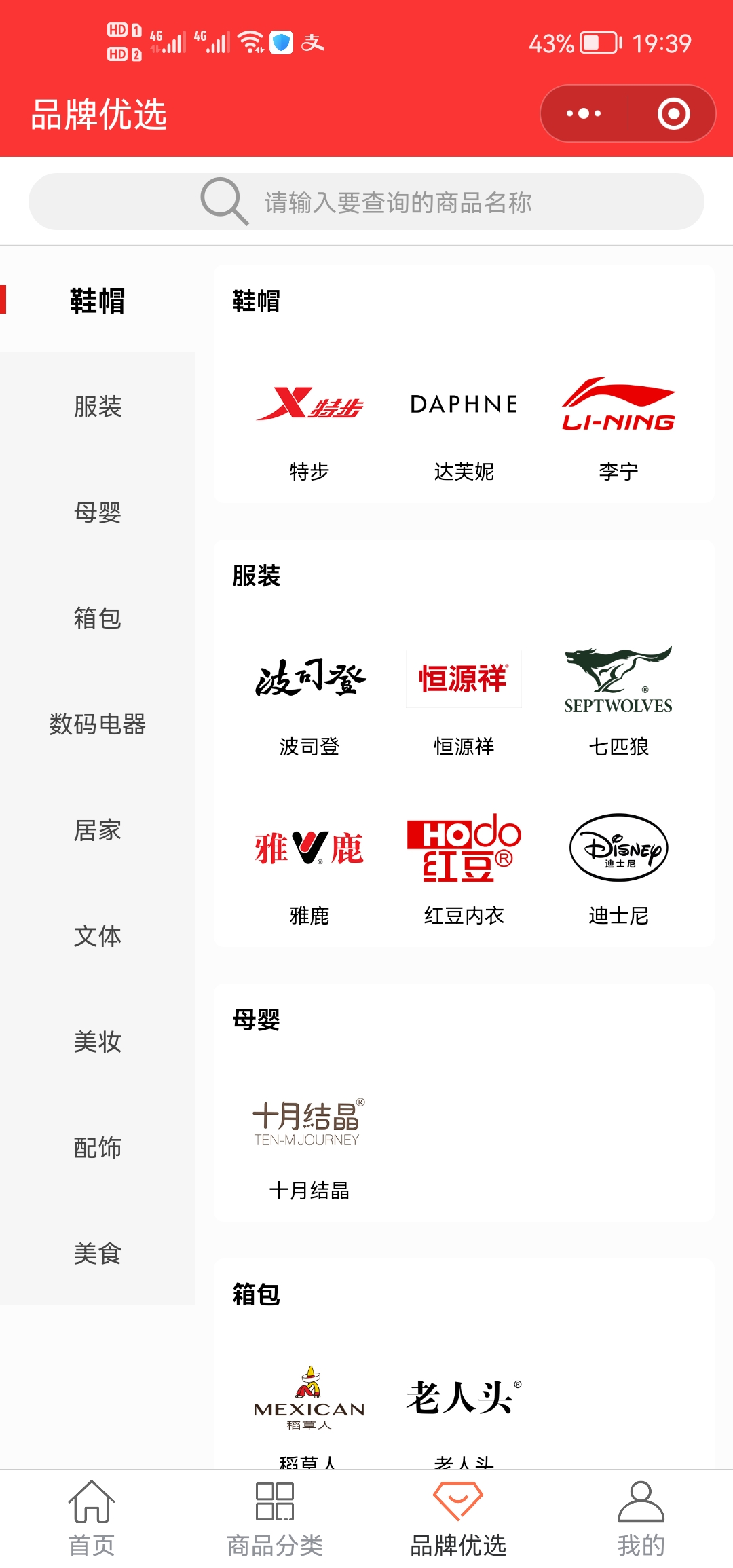Image resolution: width=733 pixels, height=1568 pixels.
Task: Select the 服装 category in the sidebar
Action: 98,407
